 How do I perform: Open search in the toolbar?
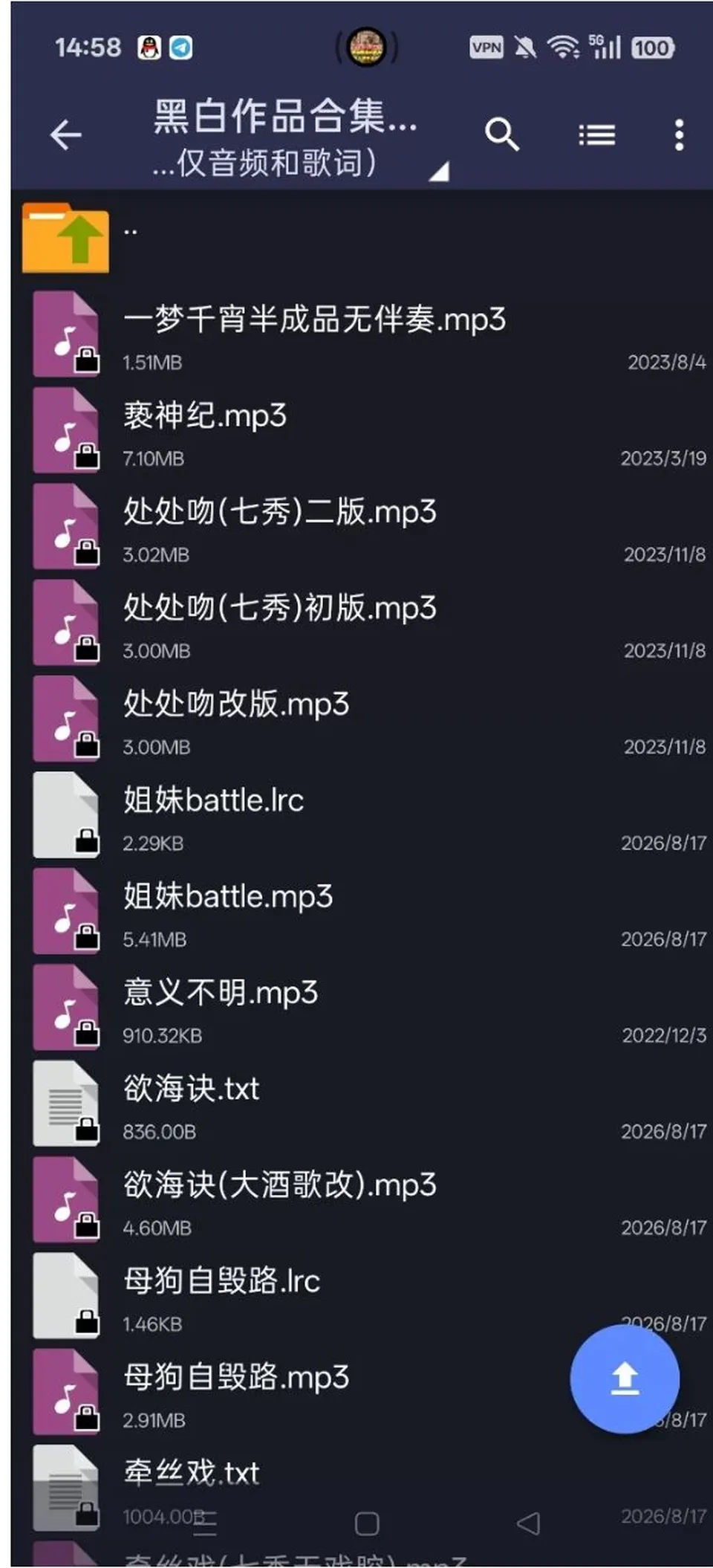point(502,135)
